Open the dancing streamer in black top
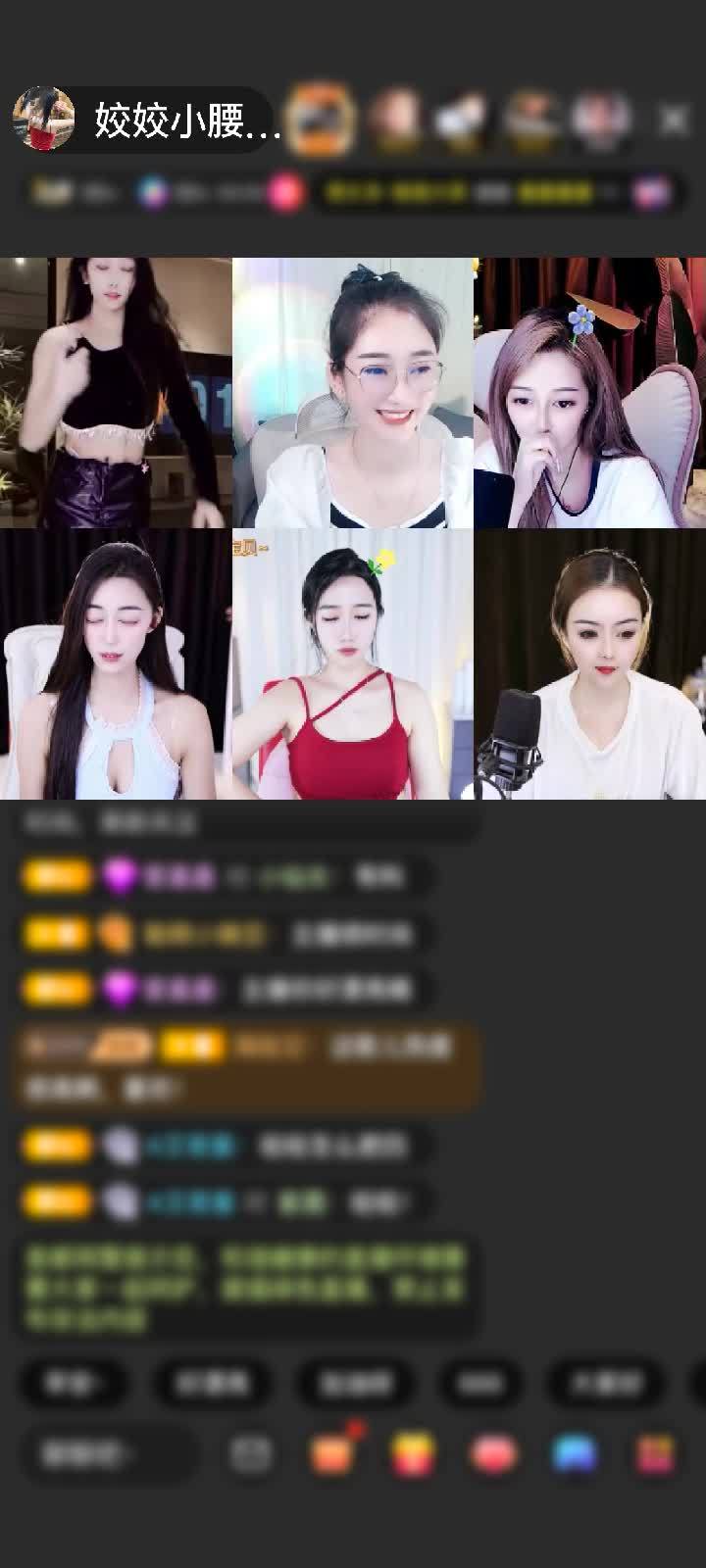Screen dimensions: 706x1568 [x=116, y=392]
